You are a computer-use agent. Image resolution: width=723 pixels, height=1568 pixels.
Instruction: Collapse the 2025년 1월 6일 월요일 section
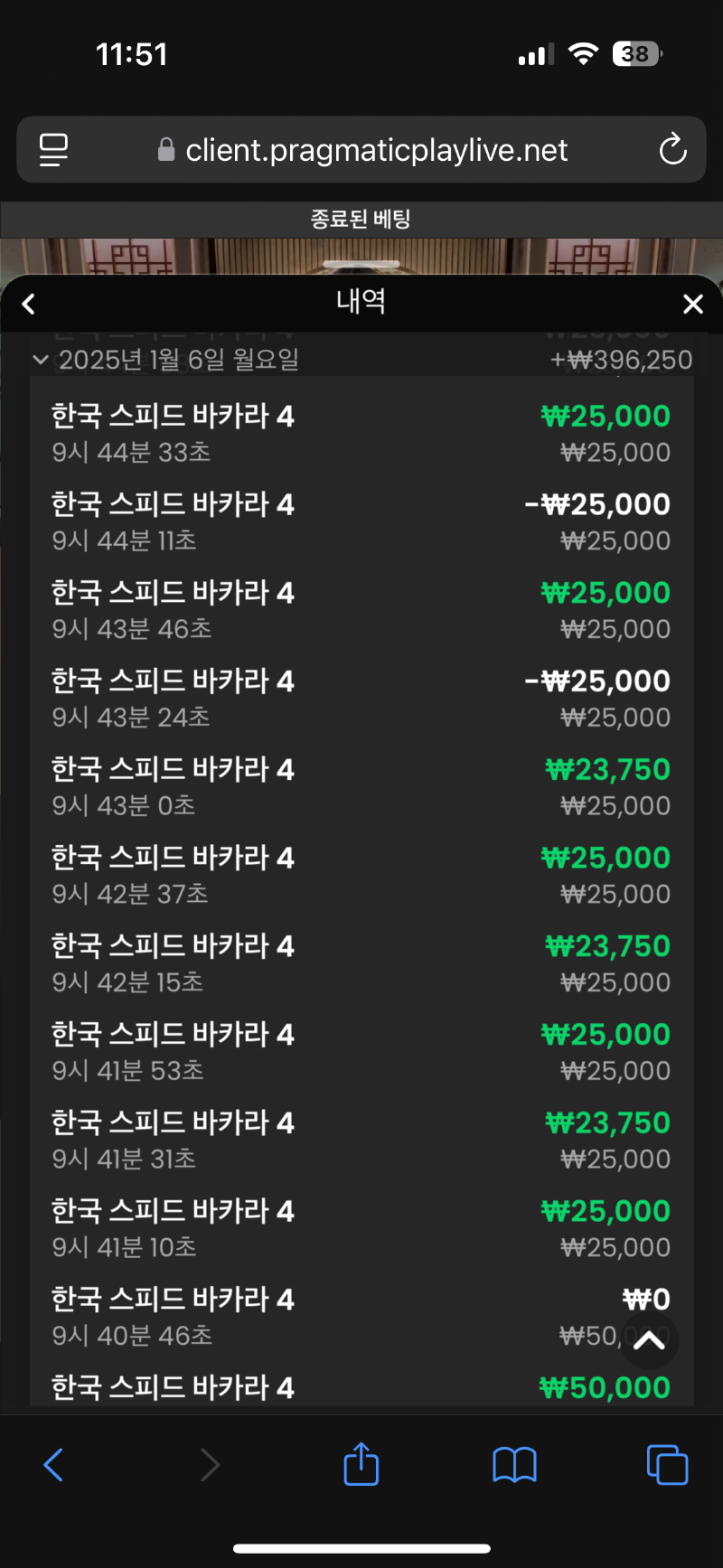point(40,360)
